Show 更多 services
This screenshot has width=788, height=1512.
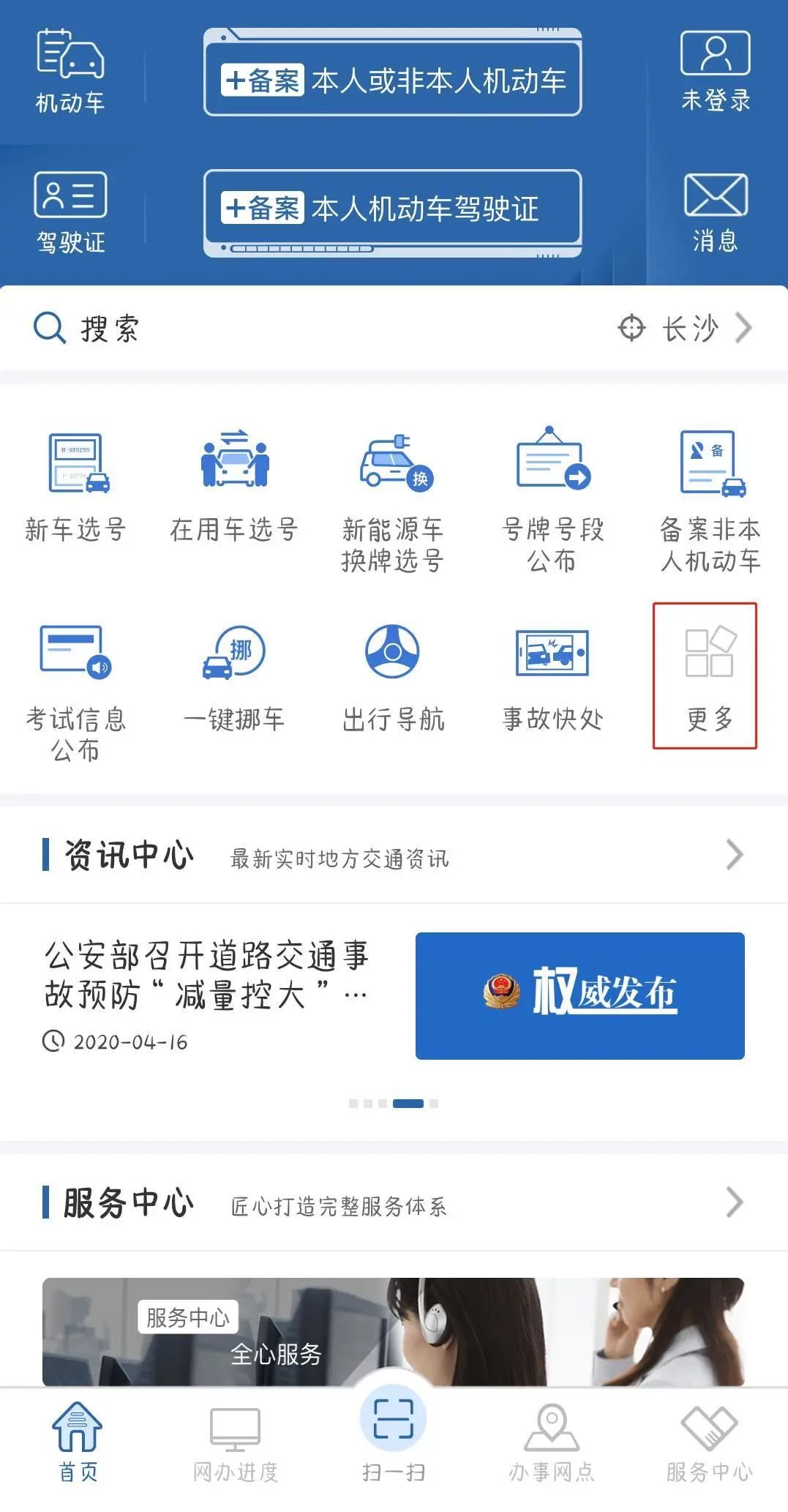click(x=705, y=675)
